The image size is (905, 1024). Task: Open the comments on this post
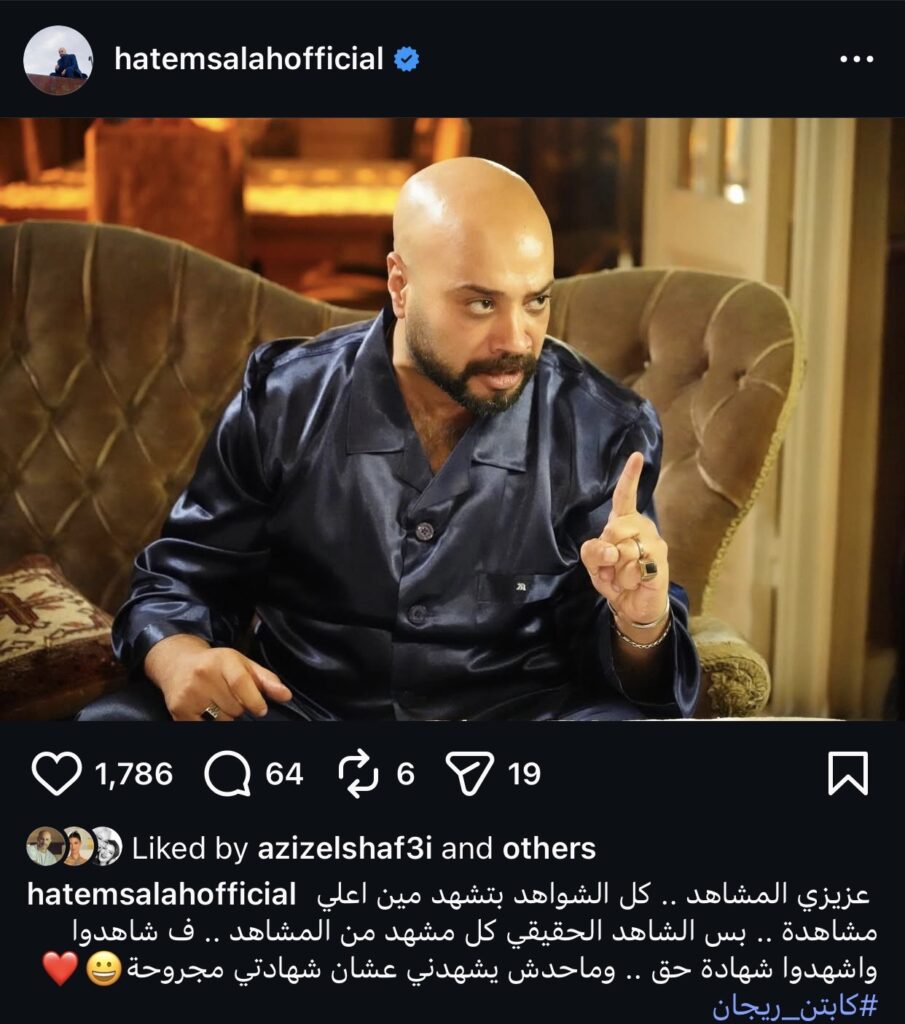pos(225,773)
